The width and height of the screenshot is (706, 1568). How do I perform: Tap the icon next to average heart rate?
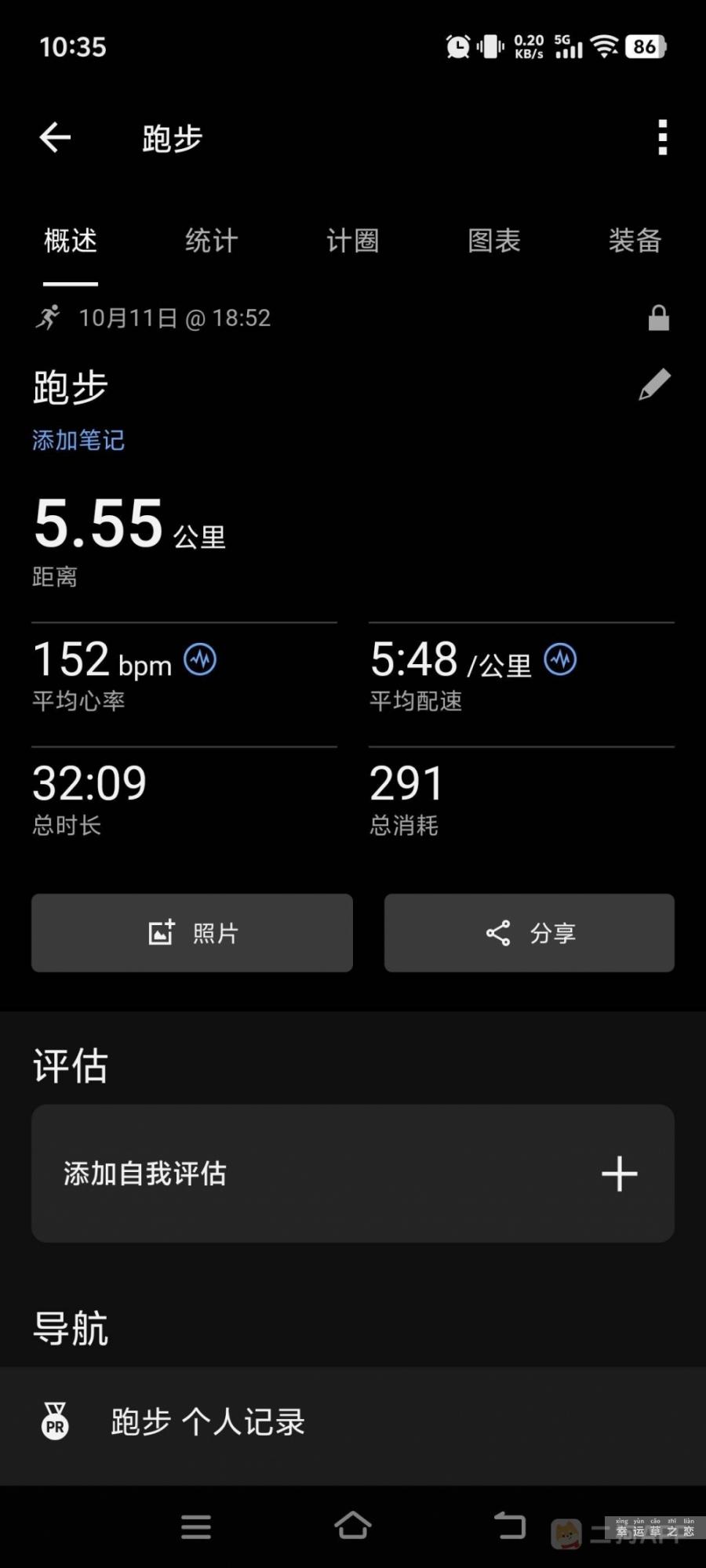tap(200, 659)
